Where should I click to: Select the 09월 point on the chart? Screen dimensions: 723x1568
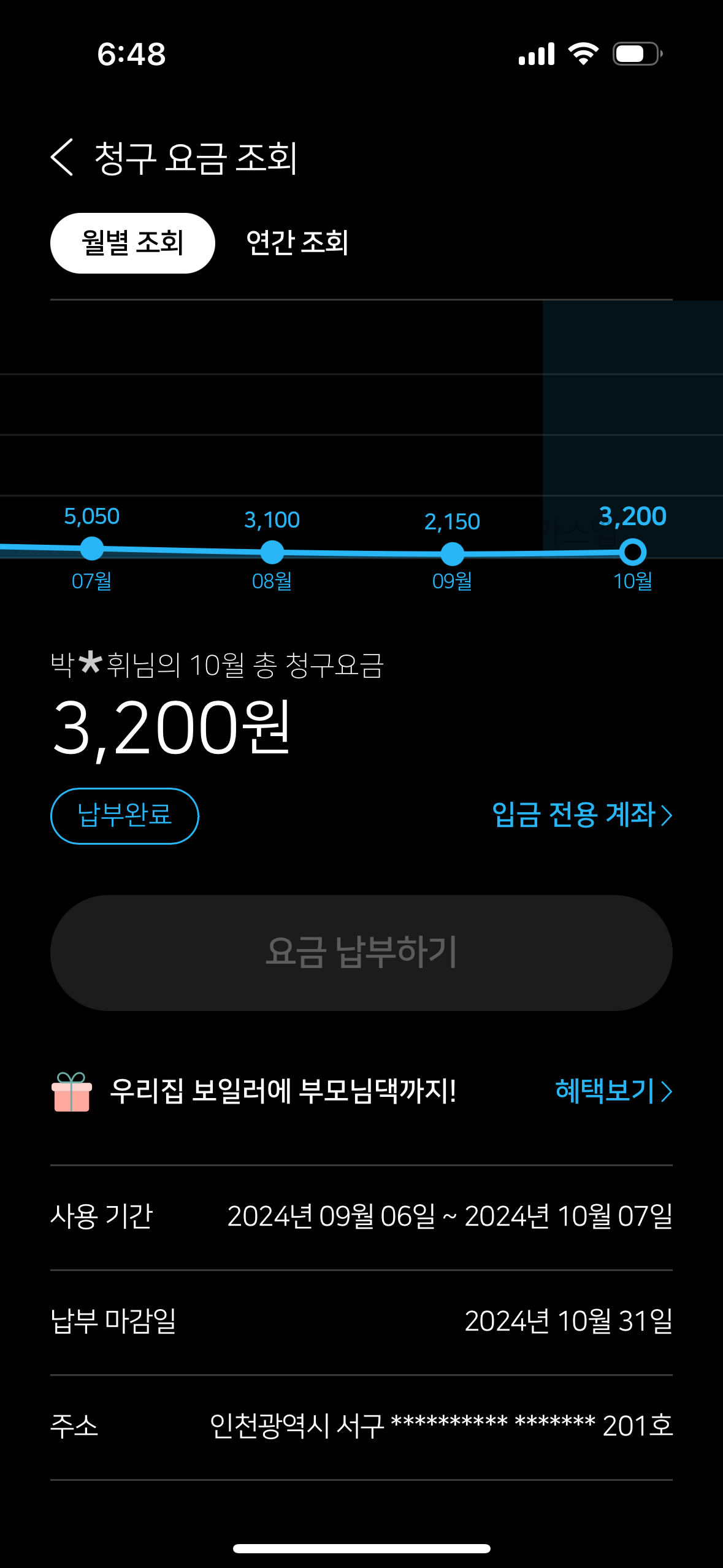tap(452, 554)
